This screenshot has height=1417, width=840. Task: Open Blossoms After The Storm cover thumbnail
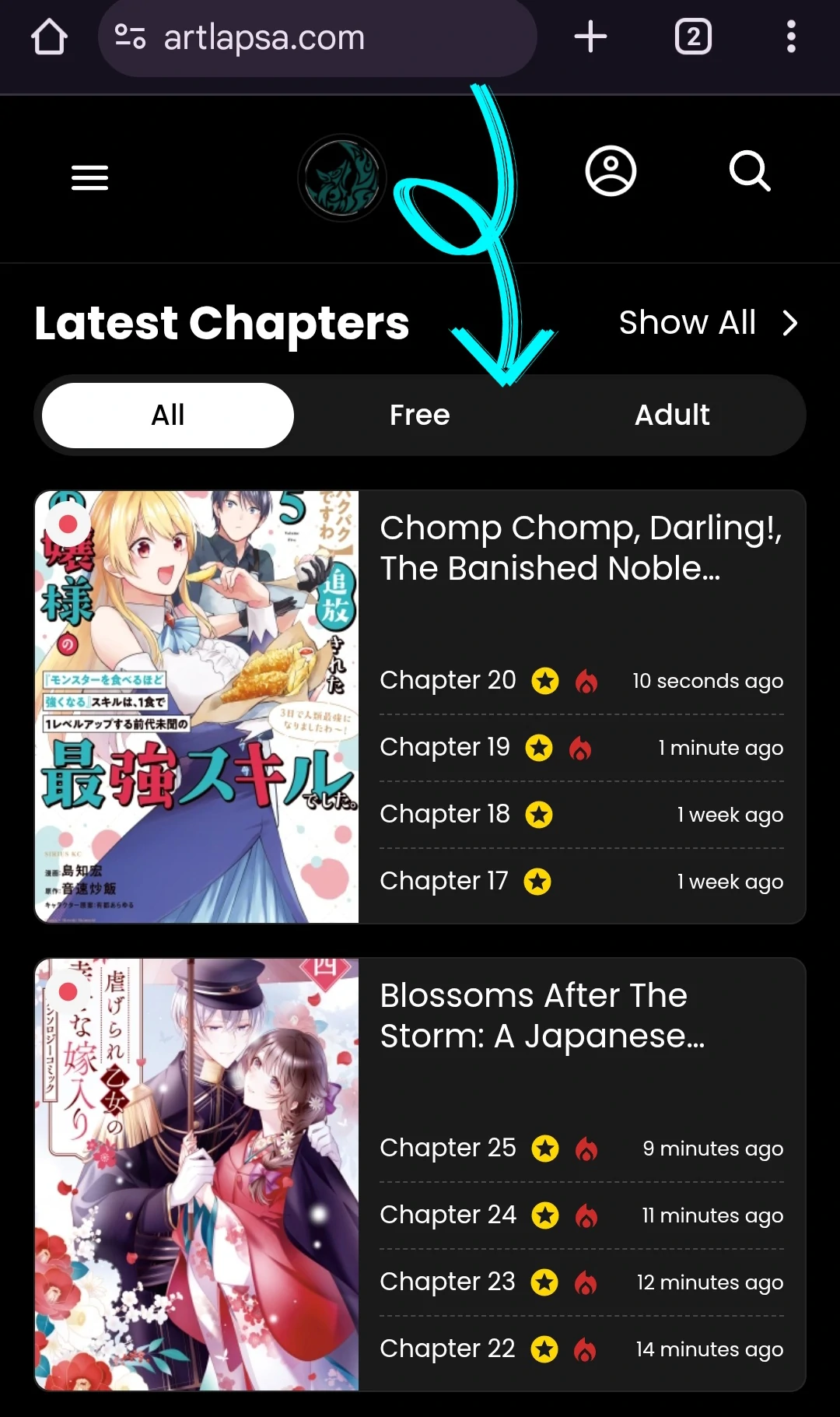click(197, 1174)
